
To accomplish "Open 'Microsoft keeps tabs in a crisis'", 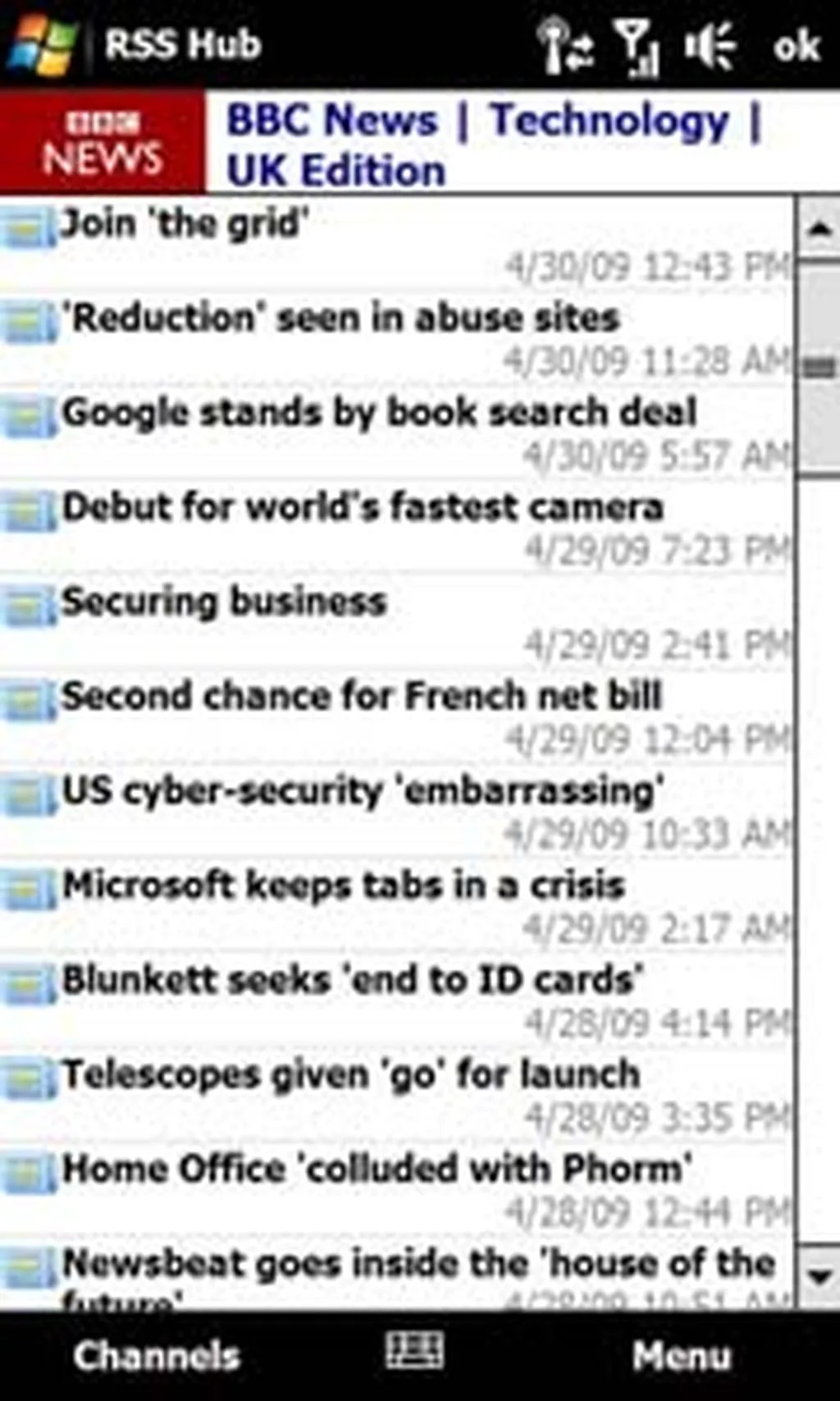I will point(344,886).
